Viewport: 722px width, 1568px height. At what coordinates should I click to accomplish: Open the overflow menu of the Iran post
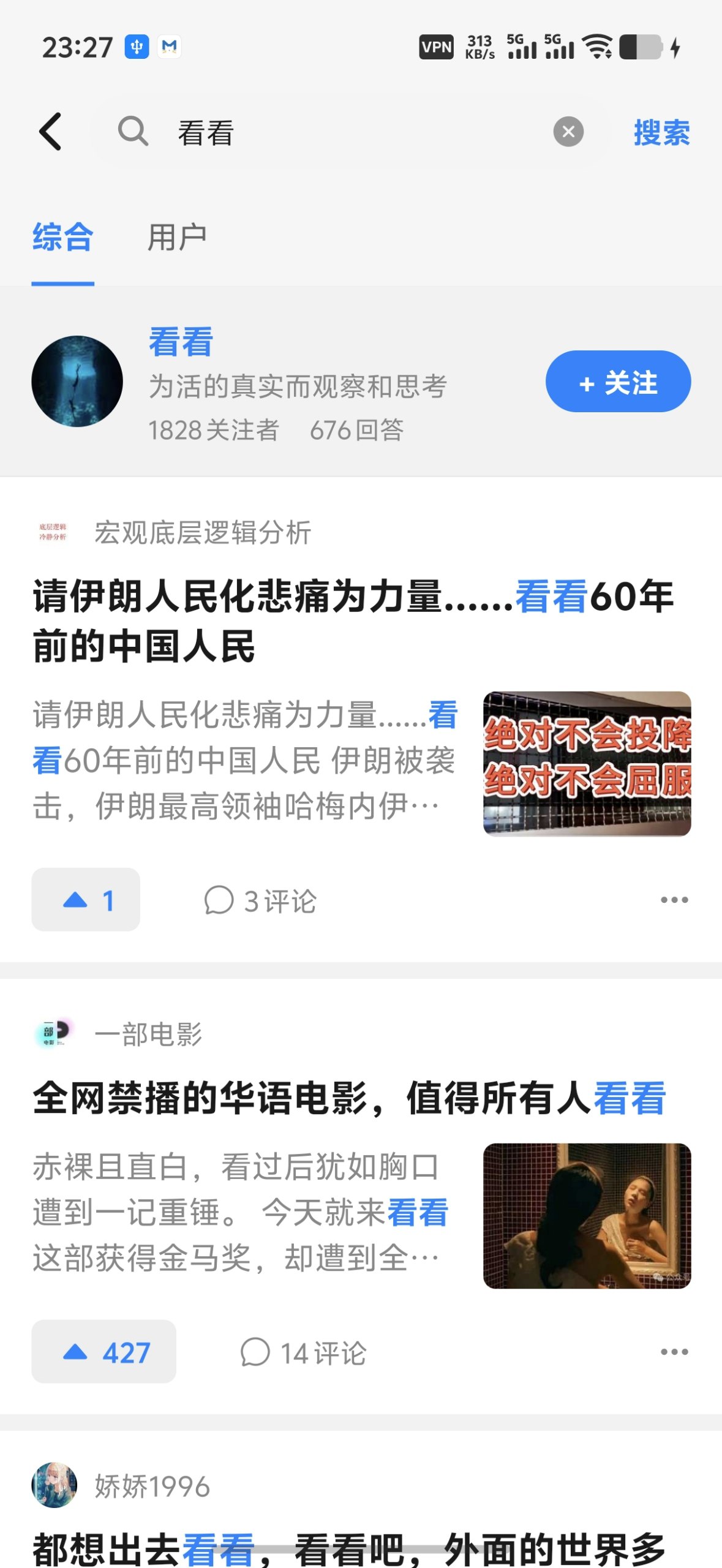tap(674, 900)
